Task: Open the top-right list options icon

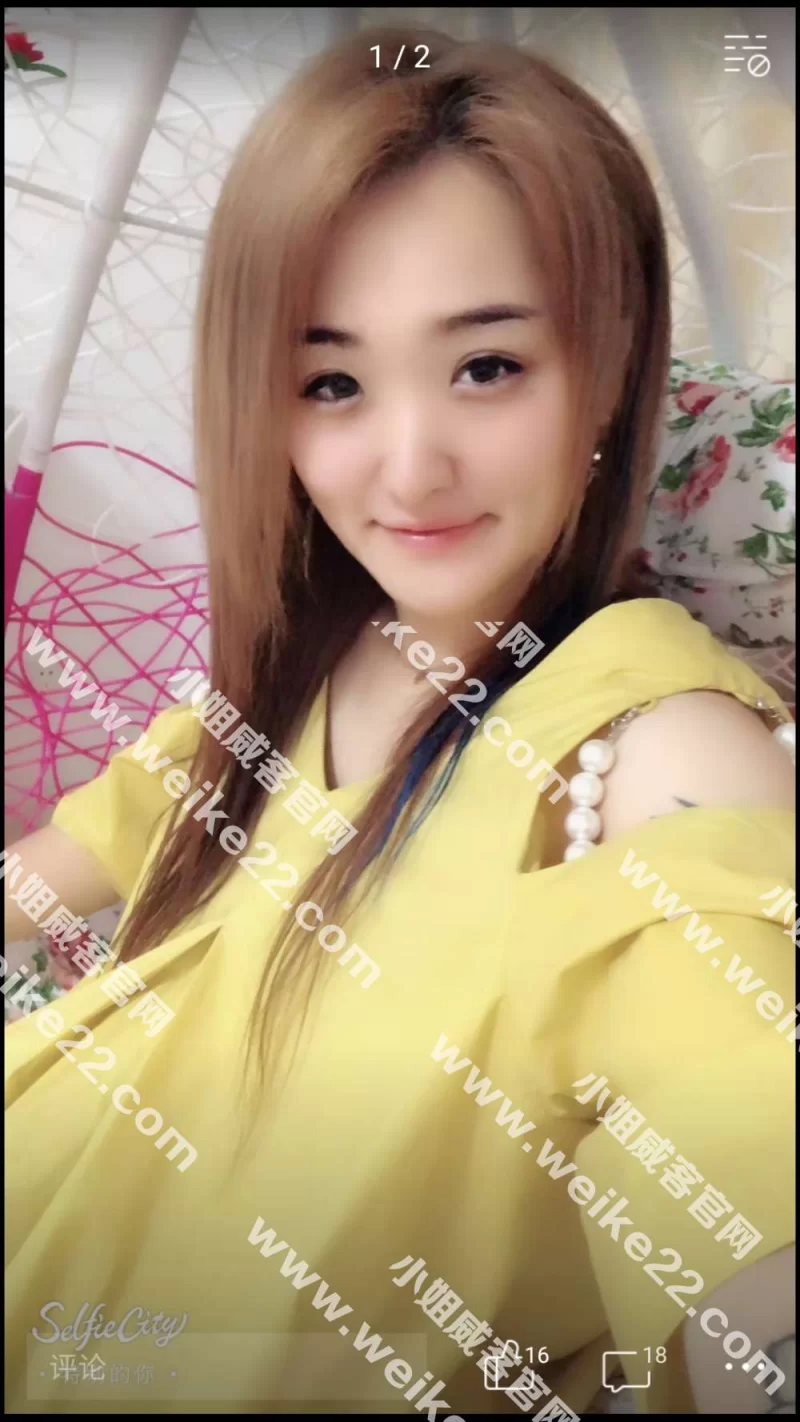Action: 746,55
